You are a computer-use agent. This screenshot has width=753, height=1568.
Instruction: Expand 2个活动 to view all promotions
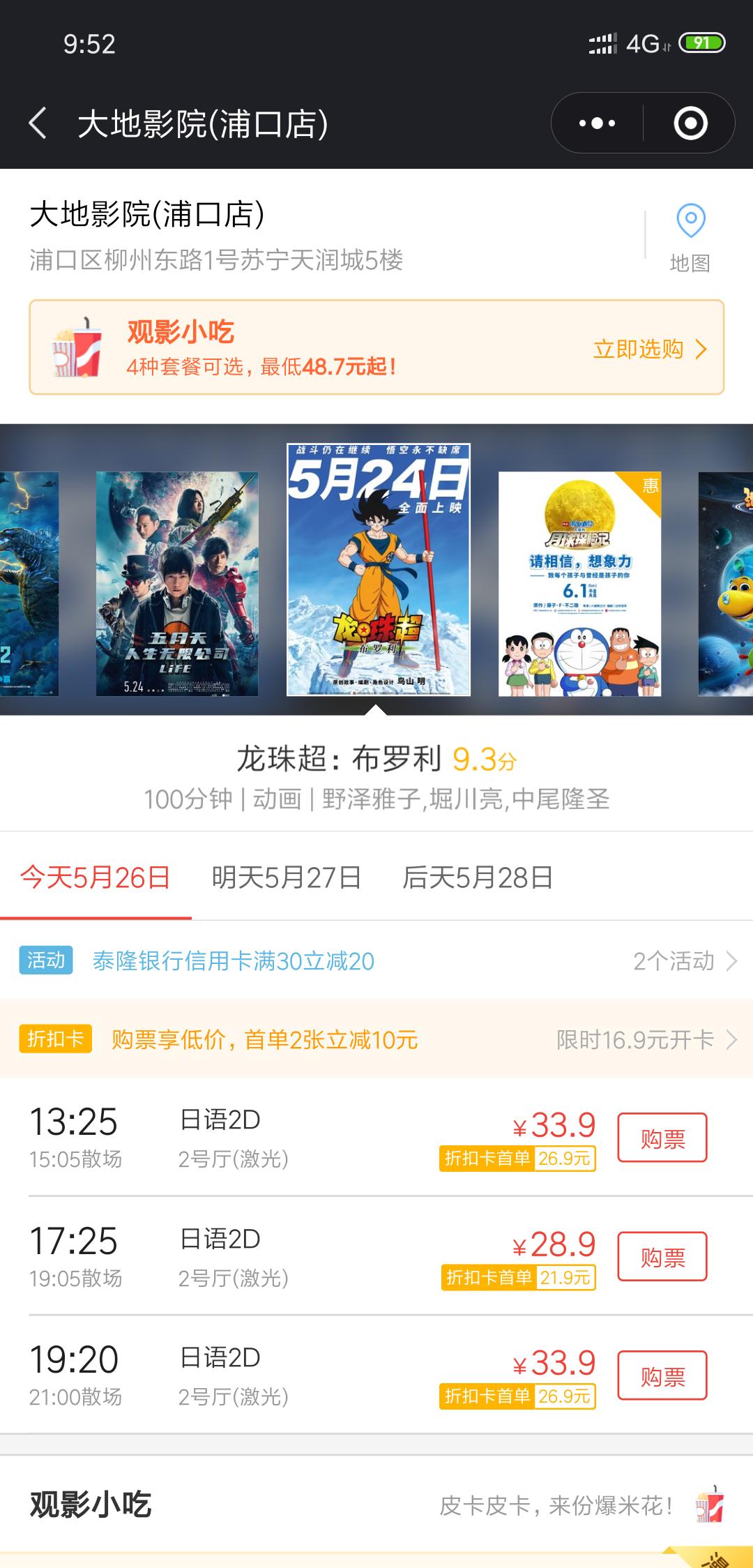click(x=673, y=961)
